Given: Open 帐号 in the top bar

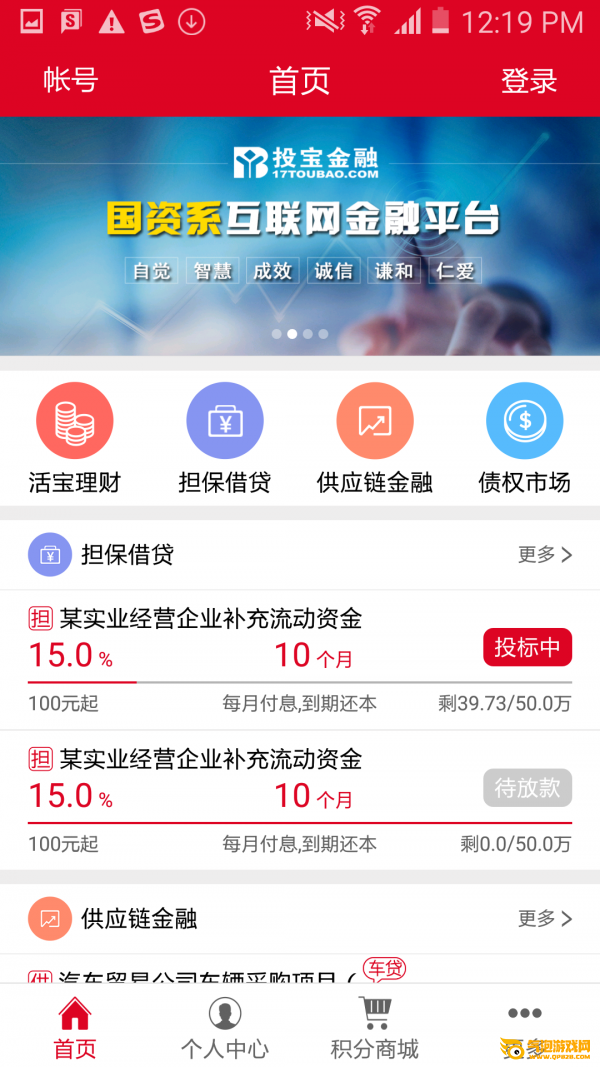Looking at the screenshot, I should coord(71,80).
